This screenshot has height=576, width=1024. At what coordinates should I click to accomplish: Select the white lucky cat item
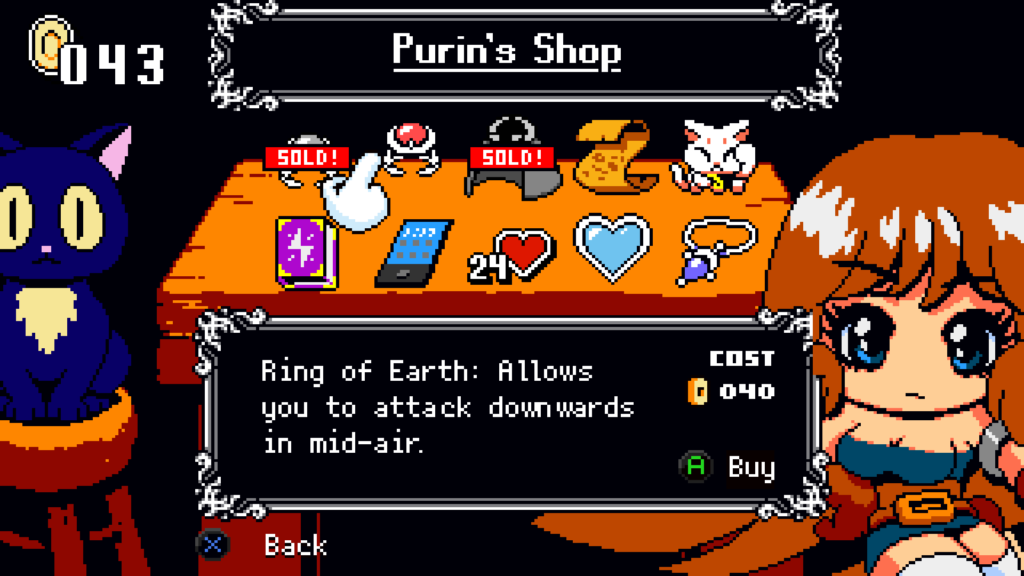click(x=715, y=156)
